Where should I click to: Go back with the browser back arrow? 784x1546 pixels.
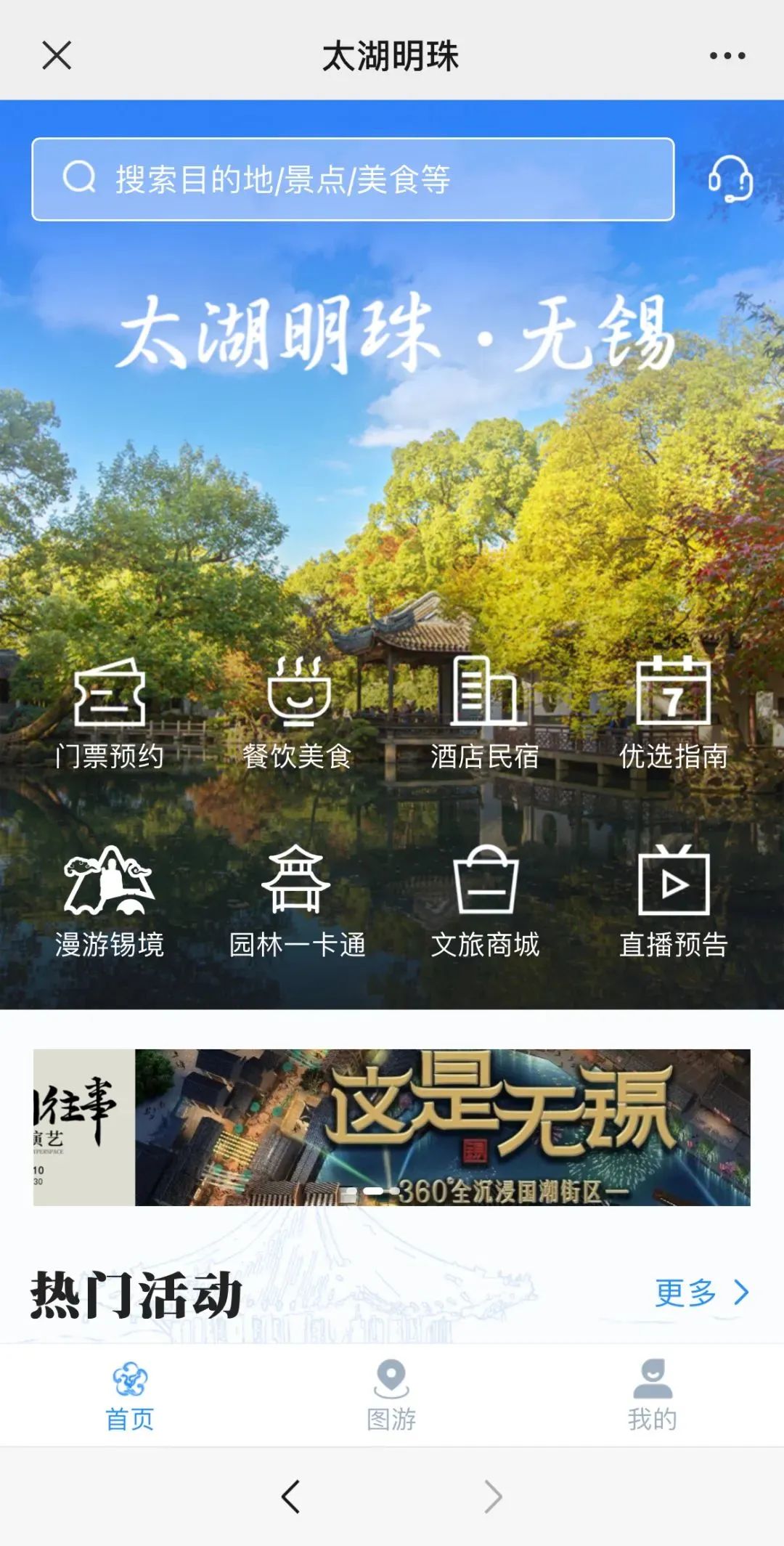(x=291, y=1497)
